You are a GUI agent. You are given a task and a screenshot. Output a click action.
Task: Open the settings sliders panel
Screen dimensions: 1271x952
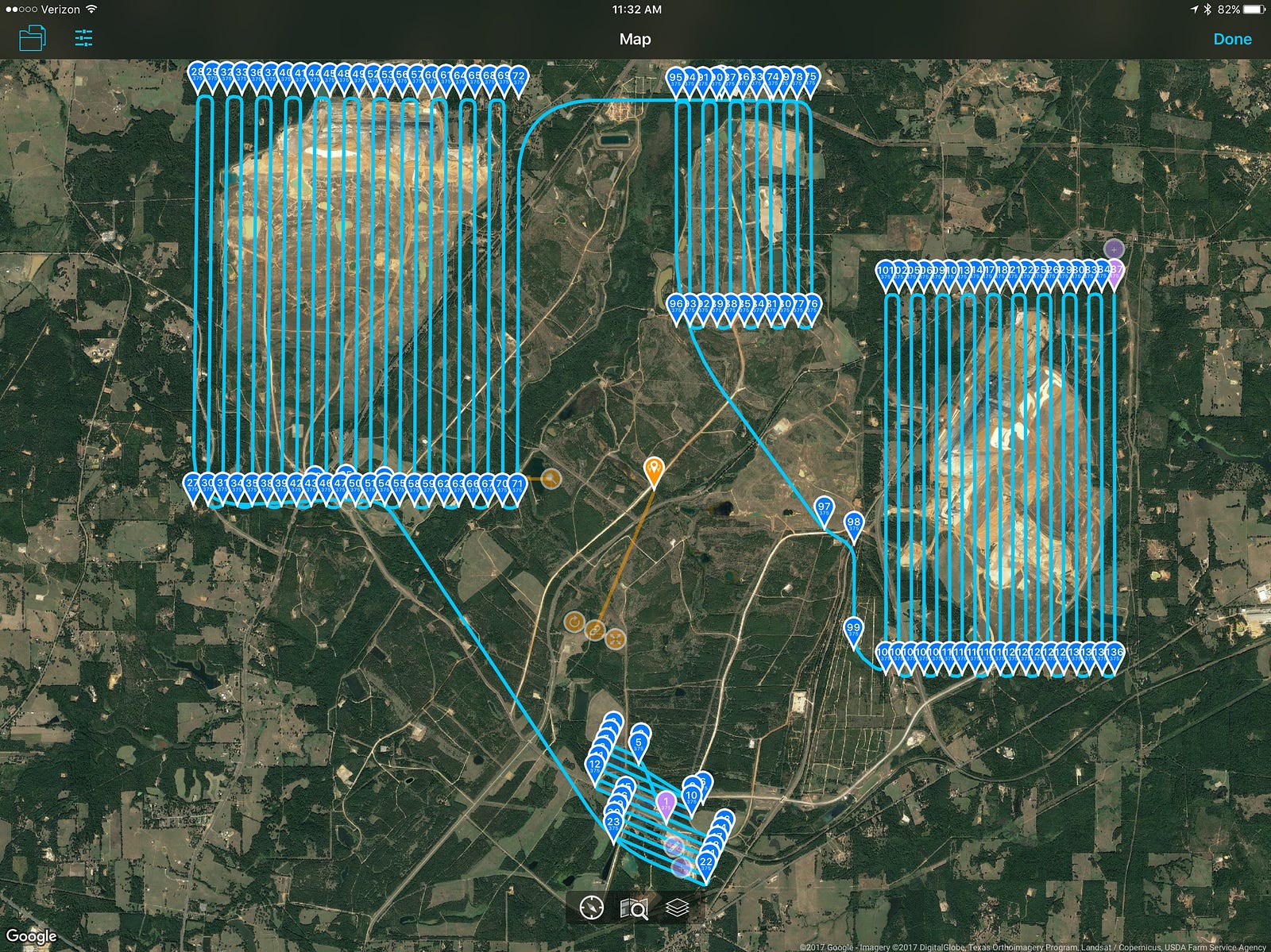point(83,38)
